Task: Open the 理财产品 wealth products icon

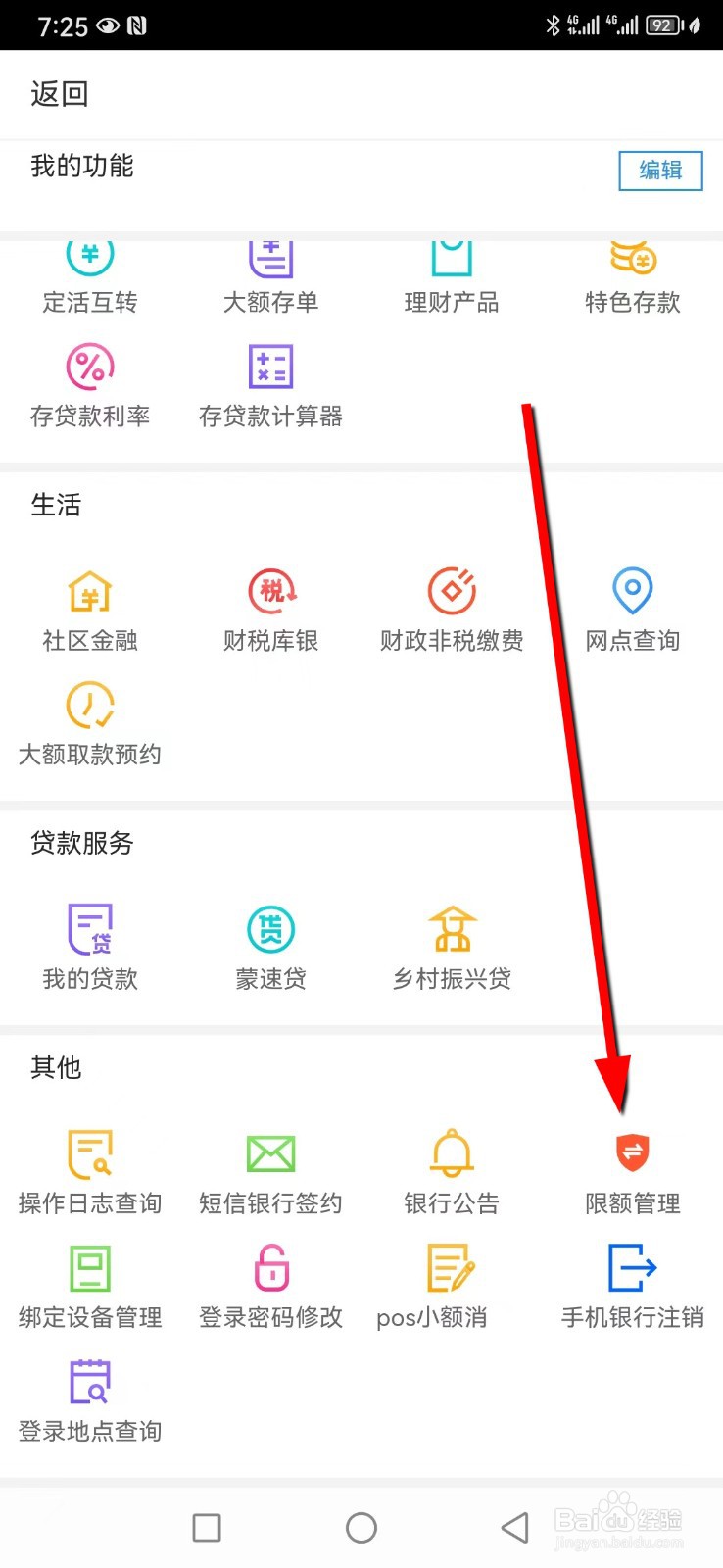Action: pyautogui.click(x=450, y=272)
